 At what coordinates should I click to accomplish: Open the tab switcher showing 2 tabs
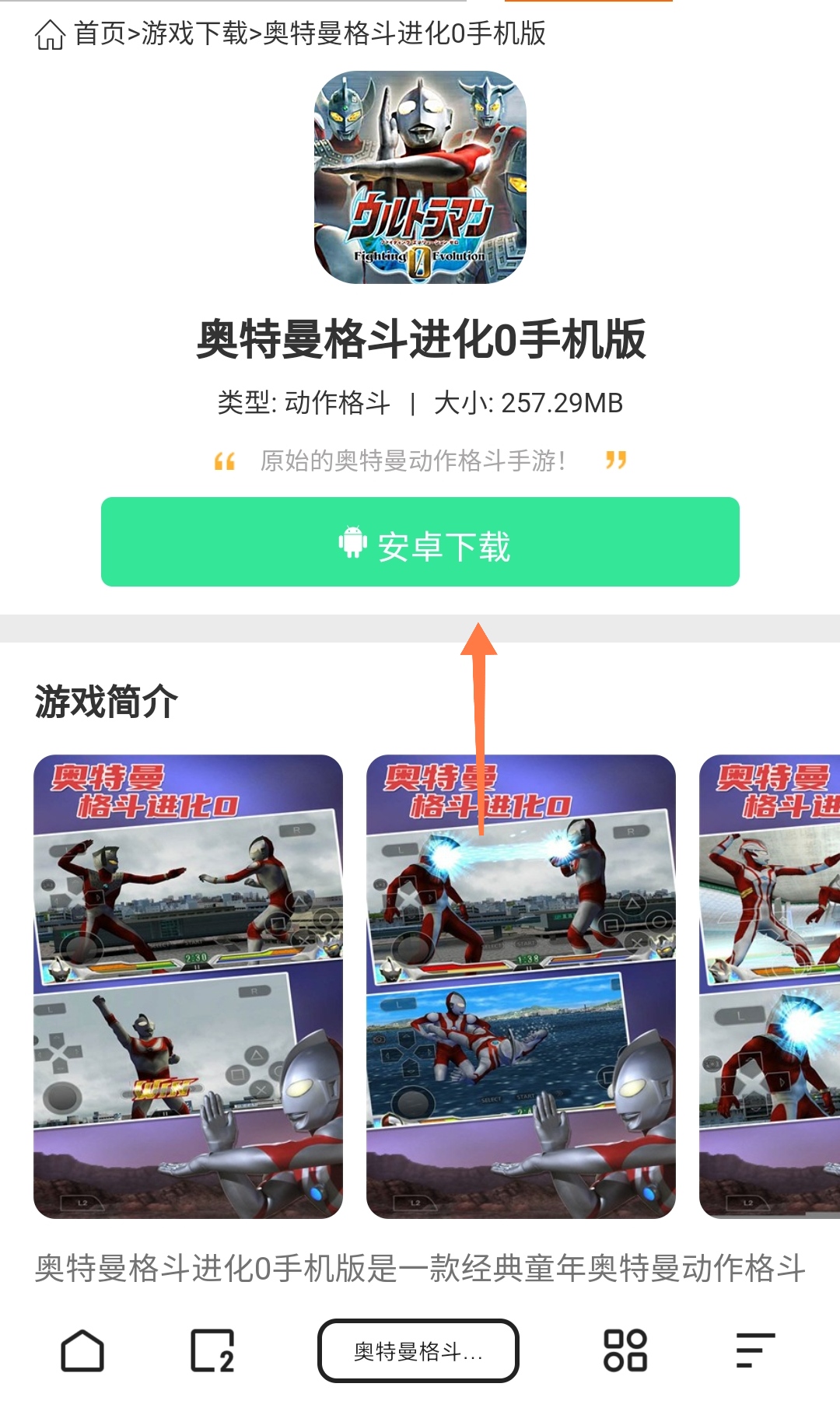[212, 1350]
